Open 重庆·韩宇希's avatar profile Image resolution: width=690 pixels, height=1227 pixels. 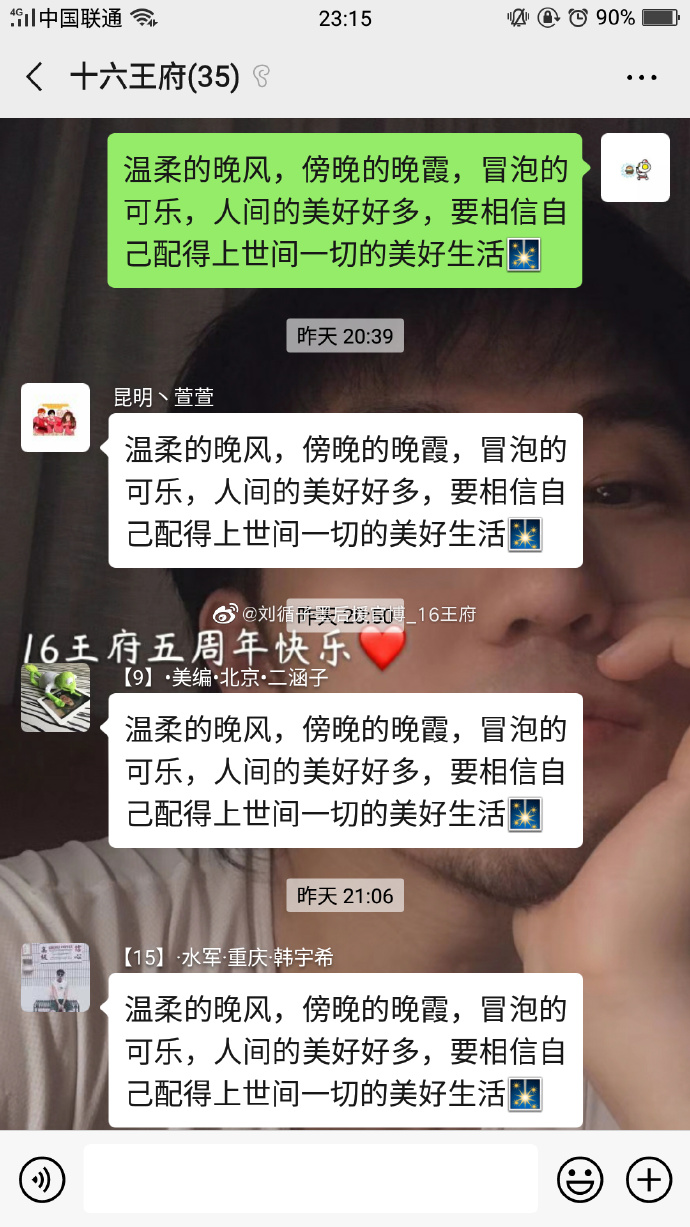[x=56, y=977]
